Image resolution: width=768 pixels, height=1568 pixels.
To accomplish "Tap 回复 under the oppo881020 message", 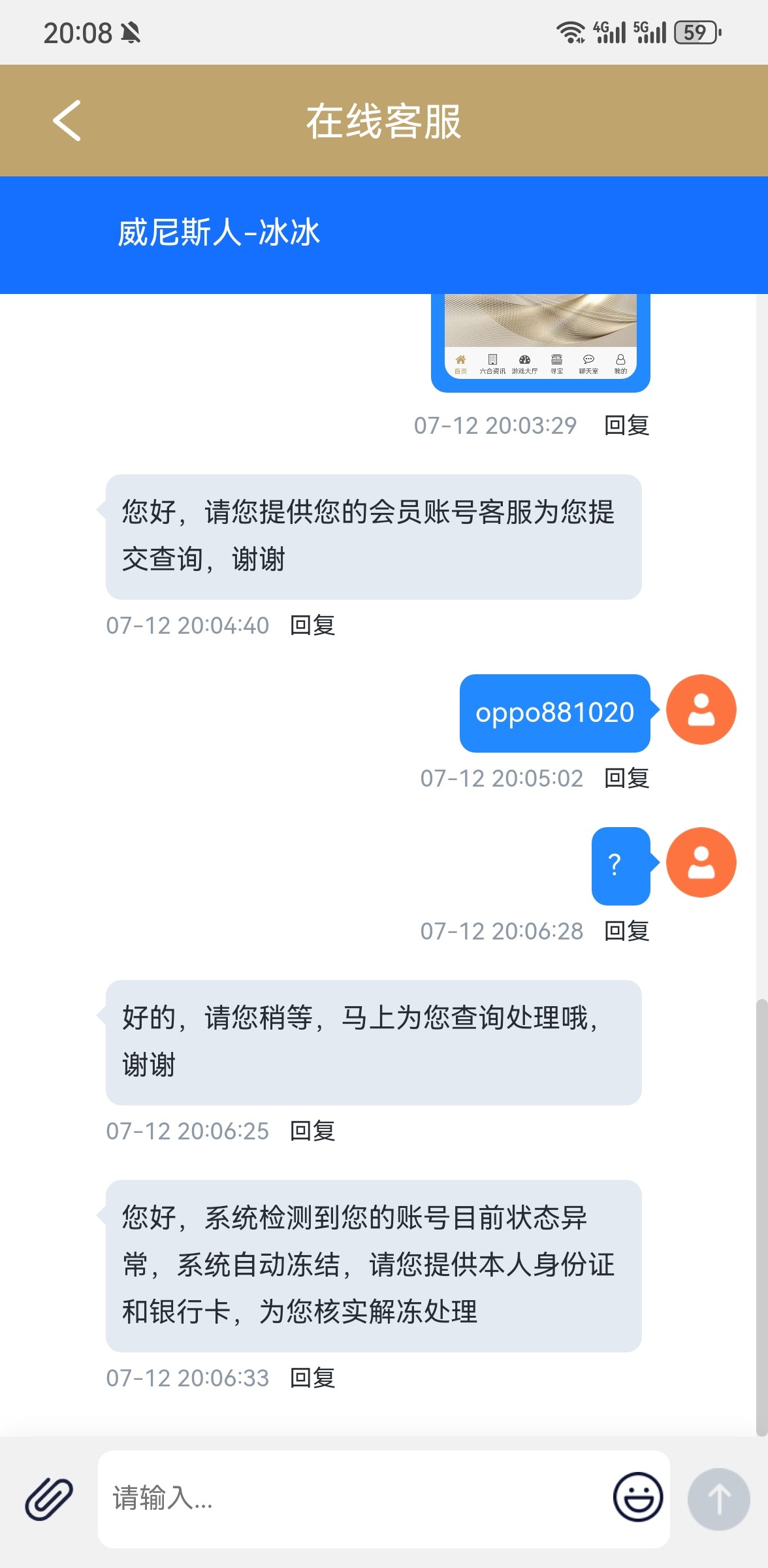I will [x=626, y=778].
